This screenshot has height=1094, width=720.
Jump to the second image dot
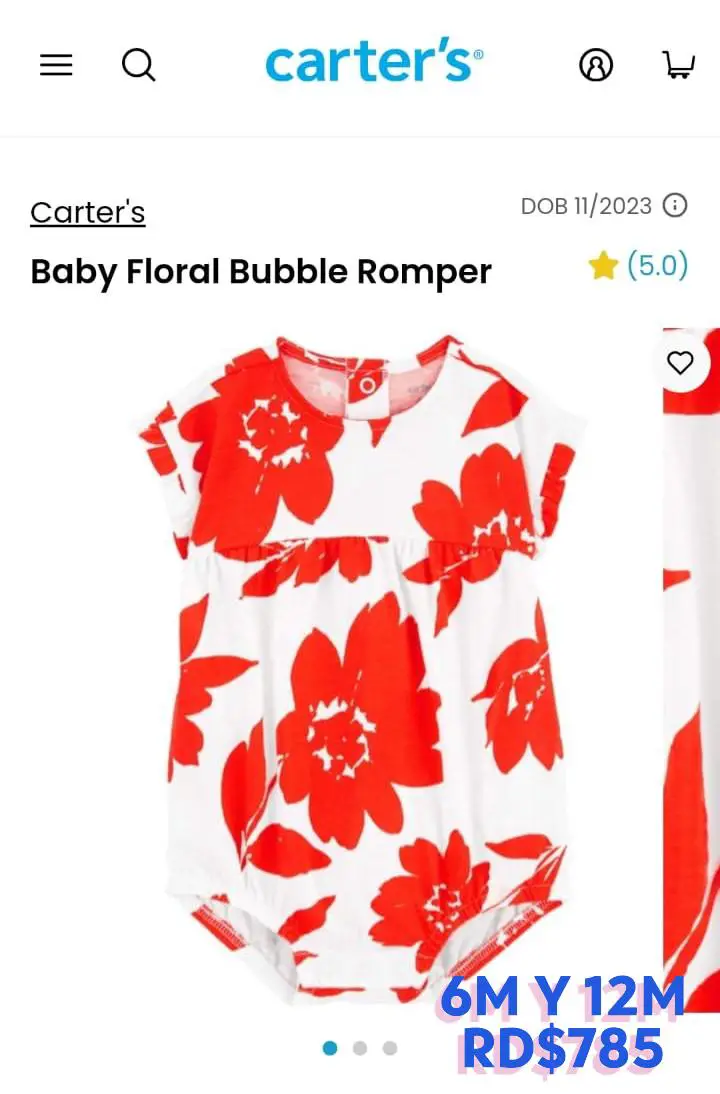pos(360,1048)
